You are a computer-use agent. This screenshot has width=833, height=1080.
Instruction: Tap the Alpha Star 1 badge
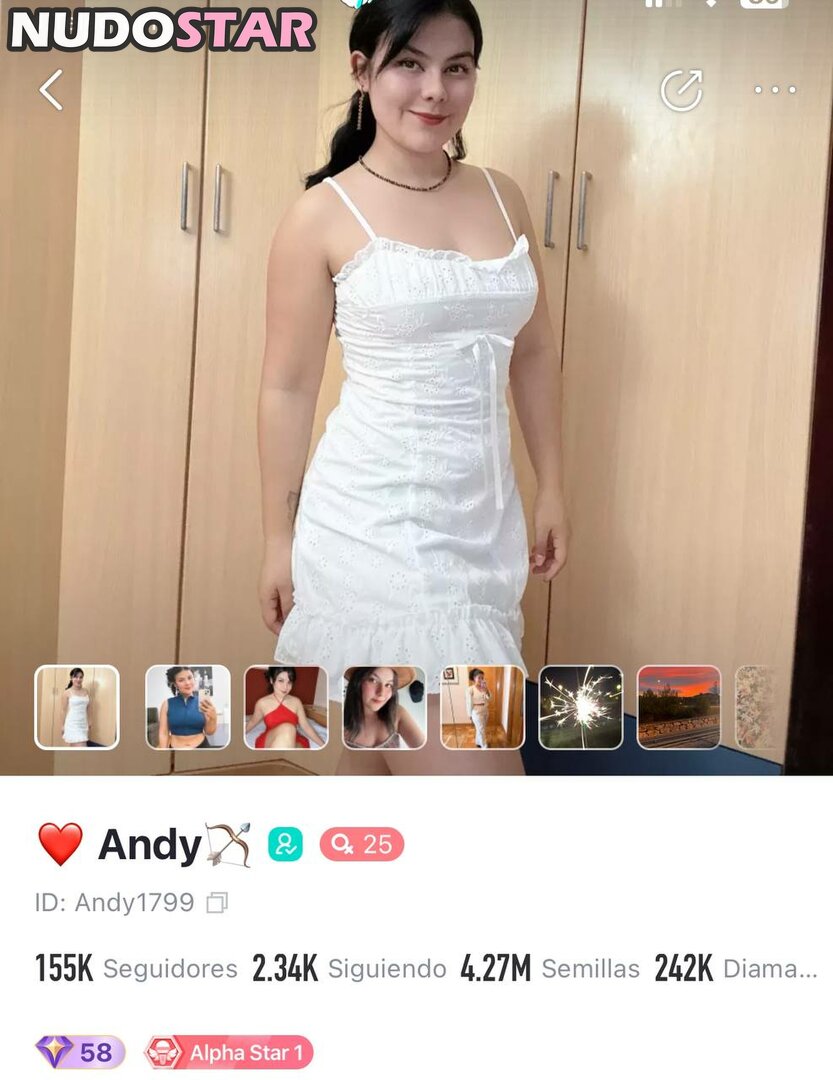pos(229,1052)
